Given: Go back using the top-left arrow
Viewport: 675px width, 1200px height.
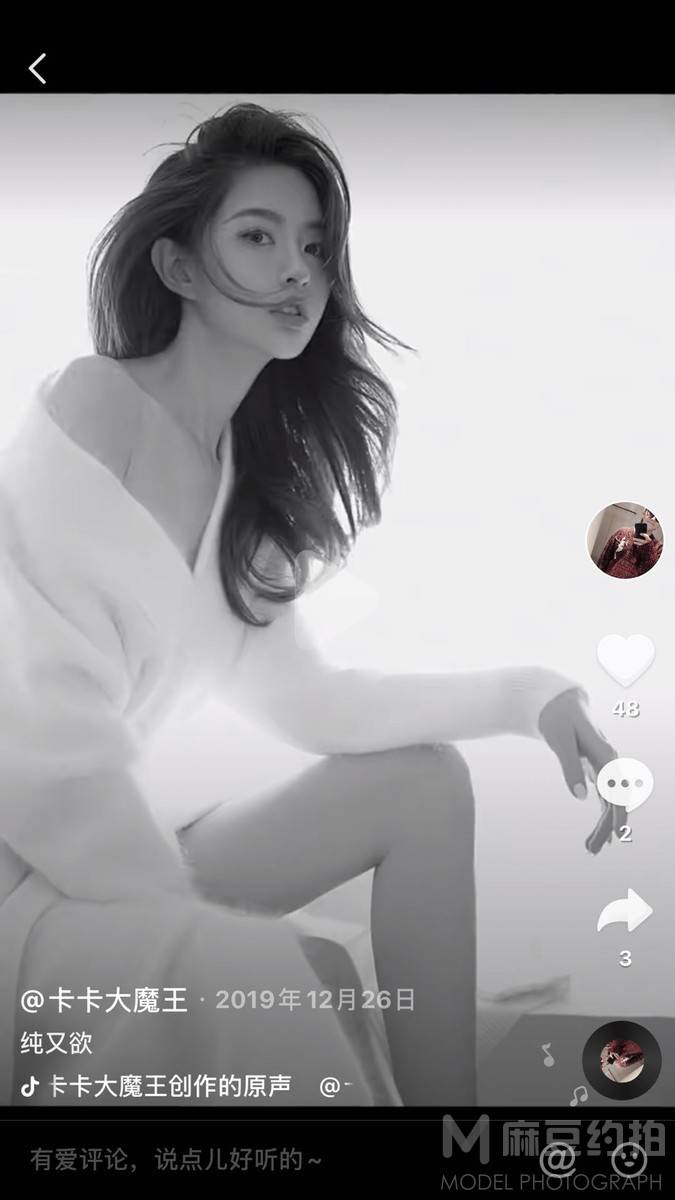Looking at the screenshot, I should (x=37, y=69).
